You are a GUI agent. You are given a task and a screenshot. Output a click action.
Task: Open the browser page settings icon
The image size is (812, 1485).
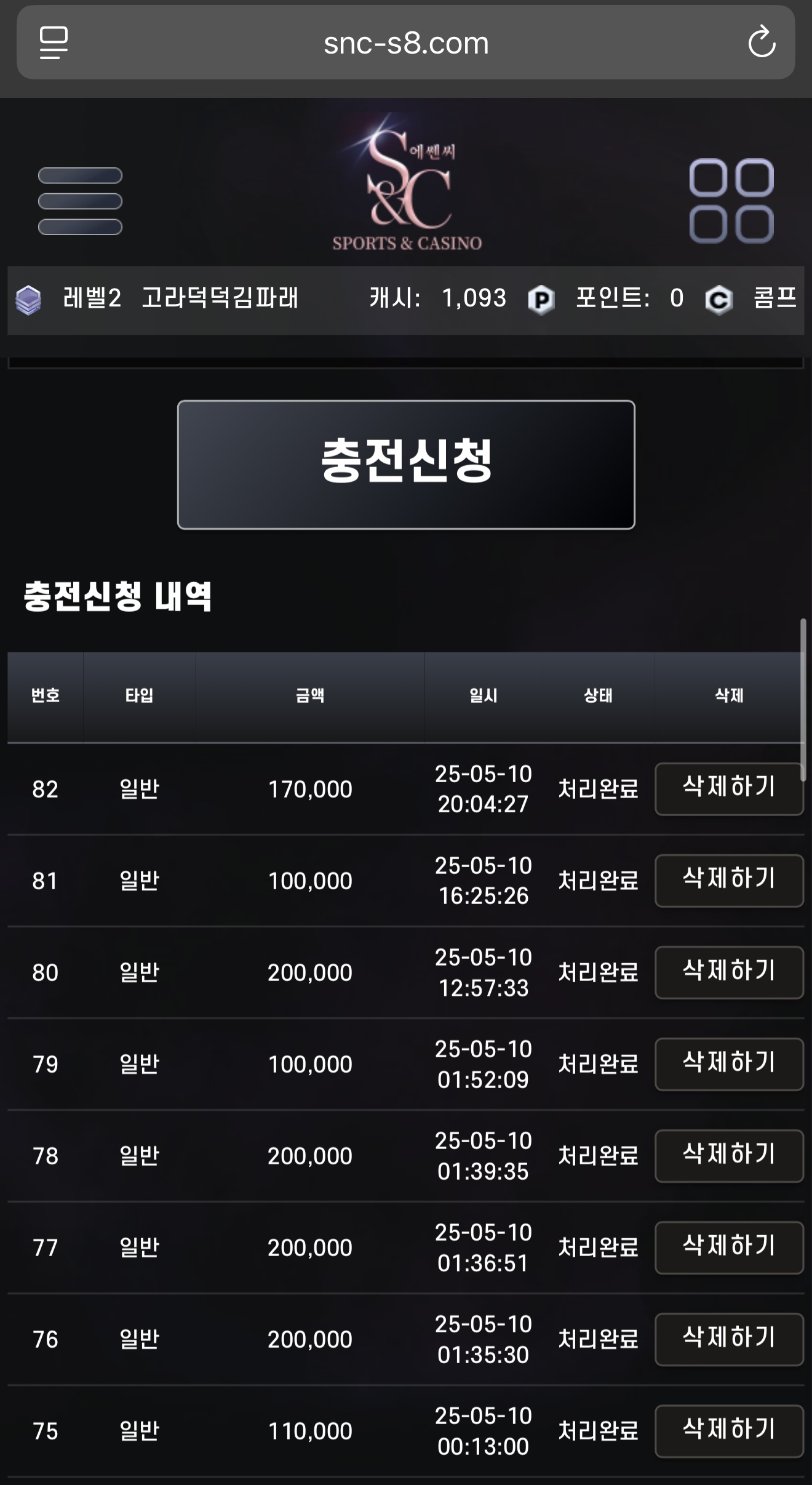pyautogui.click(x=54, y=42)
